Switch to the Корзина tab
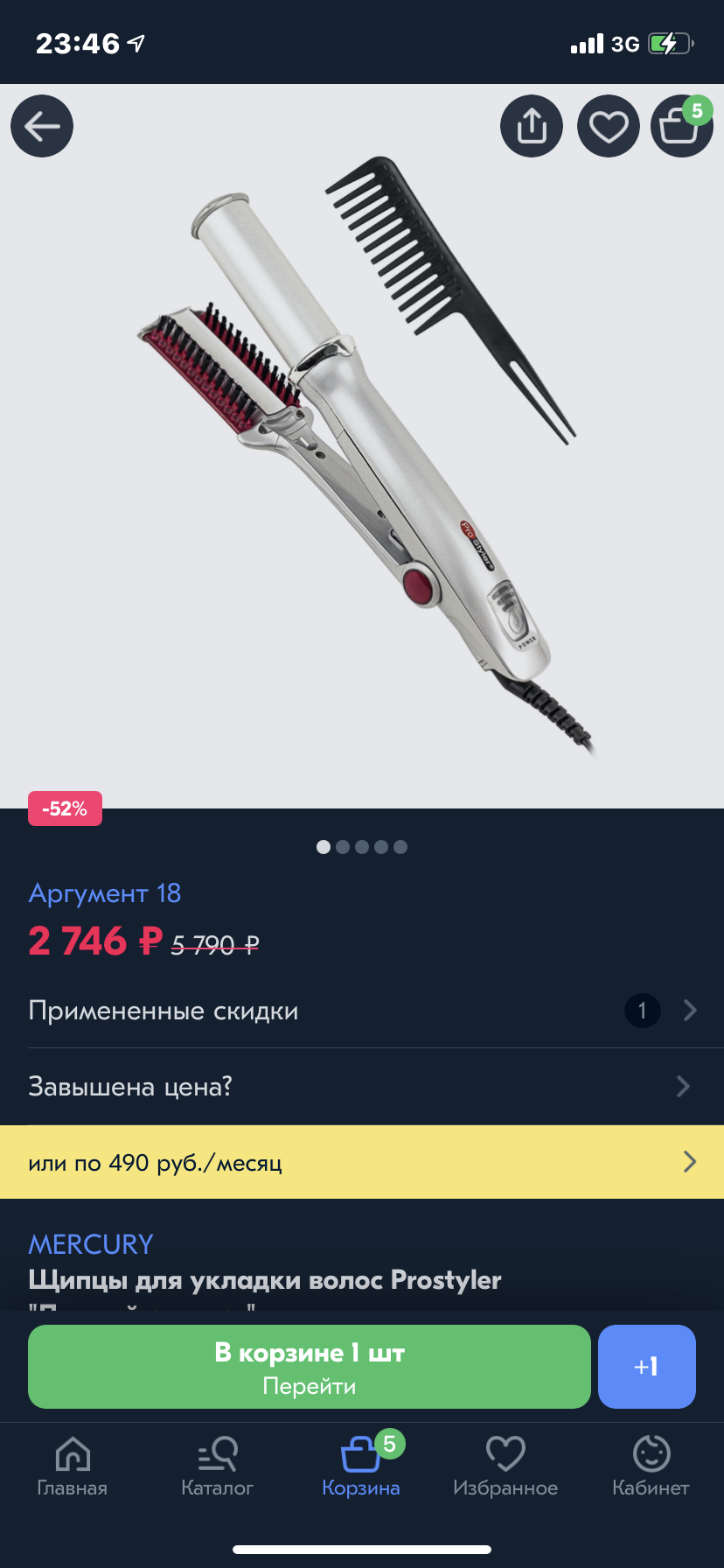This screenshot has width=724, height=1568. pyautogui.click(x=361, y=1466)
